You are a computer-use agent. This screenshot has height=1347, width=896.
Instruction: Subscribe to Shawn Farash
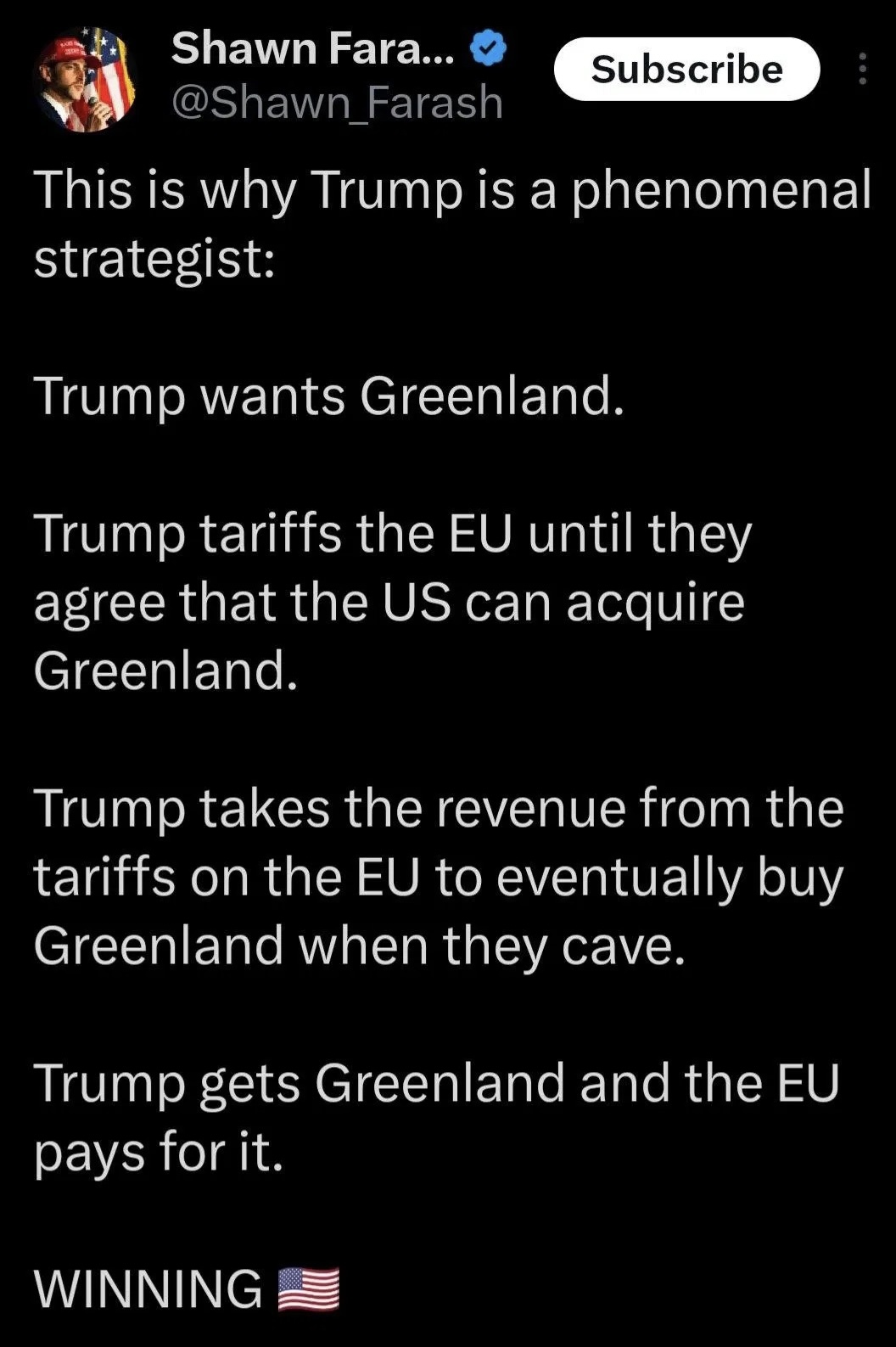click(x=686, y=69)
